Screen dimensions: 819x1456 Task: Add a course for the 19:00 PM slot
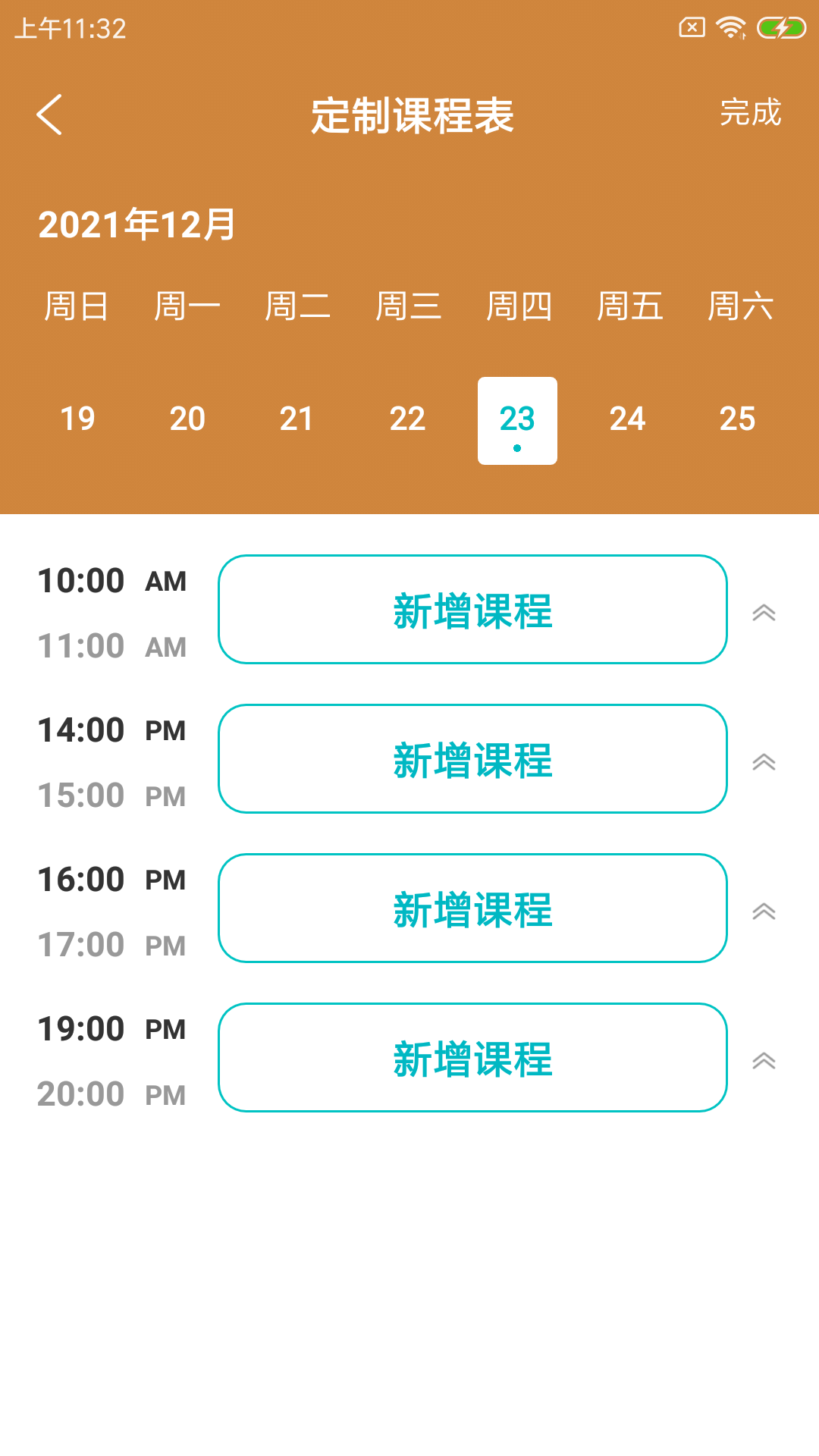[x=472, y=1058]
